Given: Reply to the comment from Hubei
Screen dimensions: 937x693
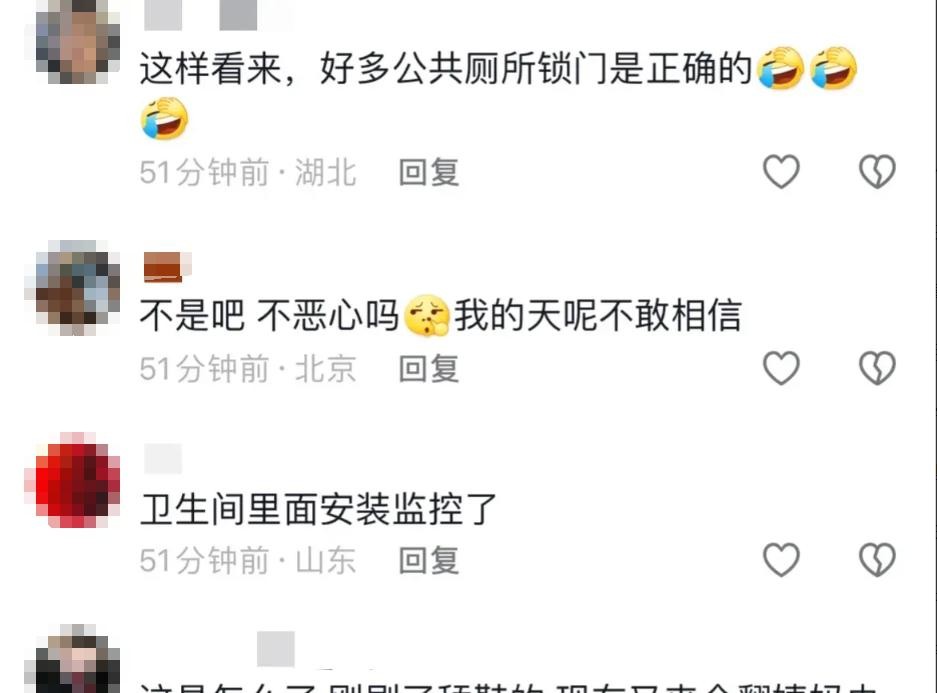Looking at the screenshot, I should click(x=428, y=173).
